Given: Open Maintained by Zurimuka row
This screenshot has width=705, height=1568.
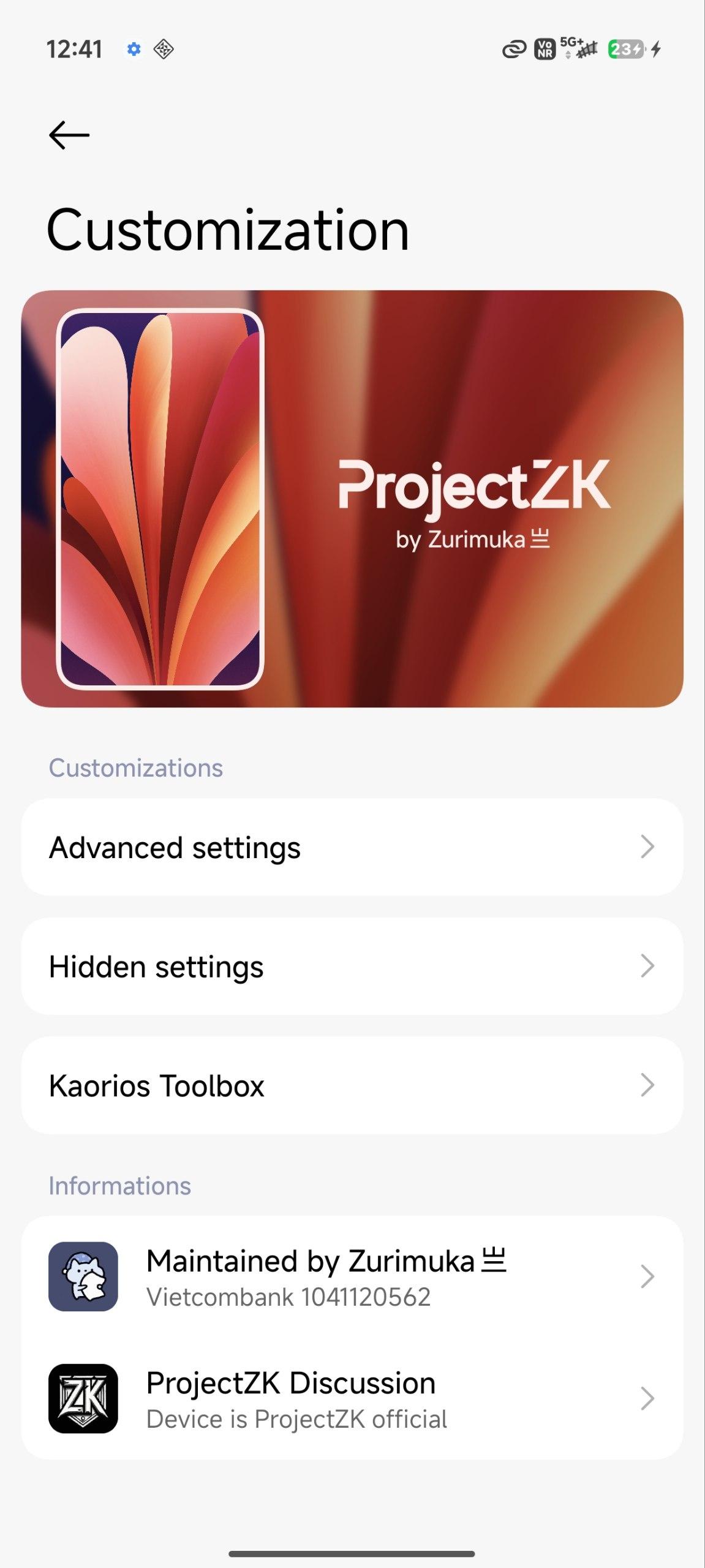Looking at the screenshot, I should click(352, 1277).
